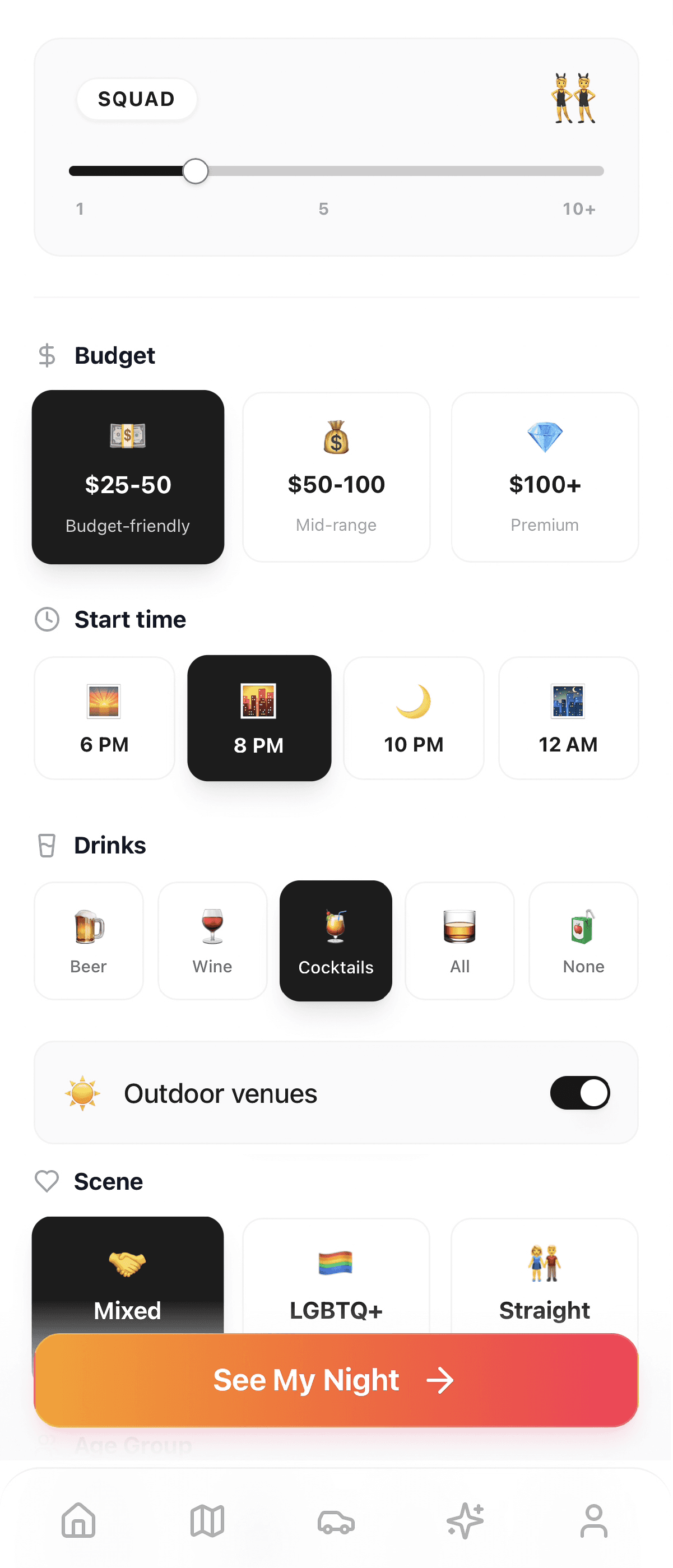Screen dimensions: 673x1568
Task: Set start time to 6 PM
Action: click(104, 718)
